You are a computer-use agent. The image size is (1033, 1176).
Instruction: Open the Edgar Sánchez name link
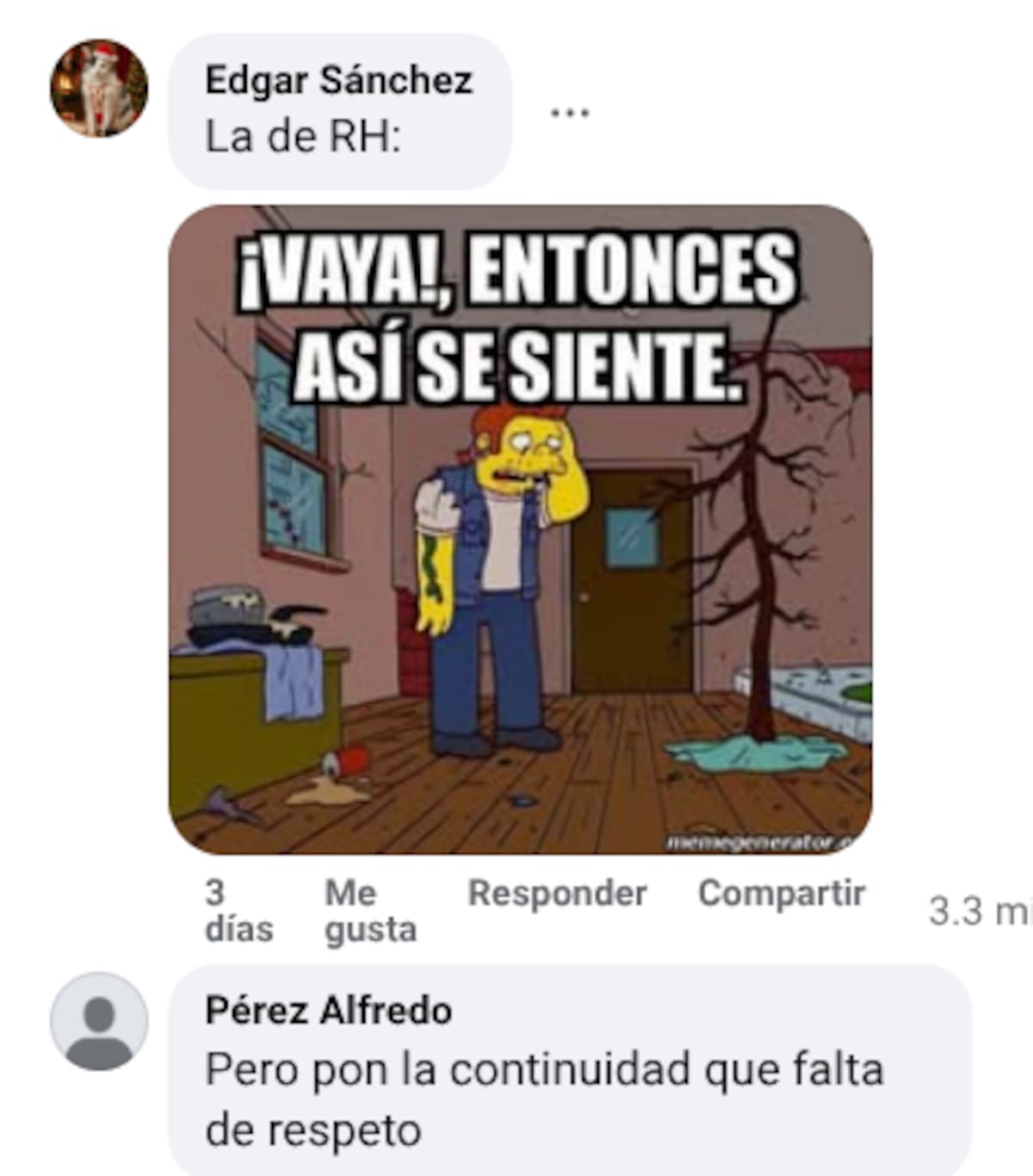point(338,81)
